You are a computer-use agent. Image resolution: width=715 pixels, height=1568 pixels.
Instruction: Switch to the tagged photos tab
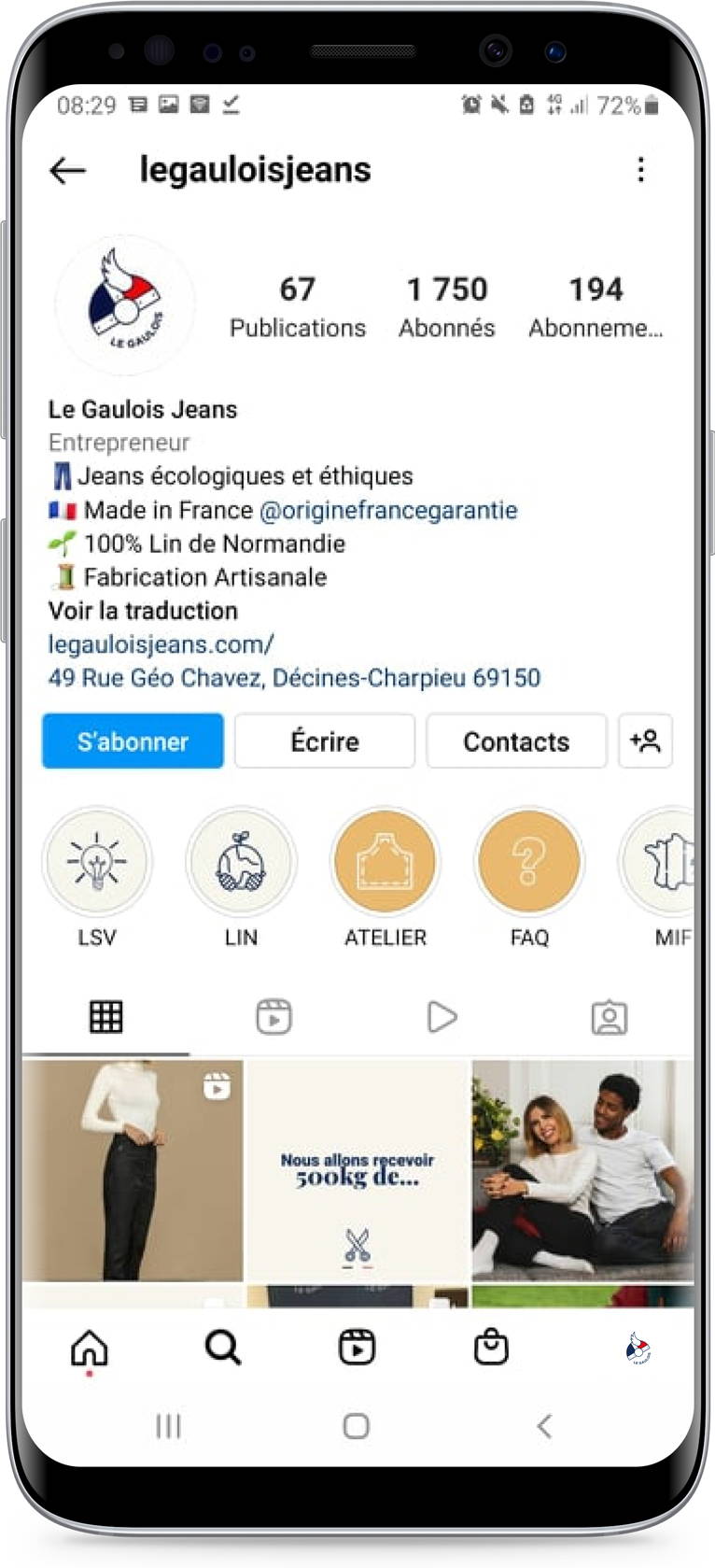coord(610,1017)
